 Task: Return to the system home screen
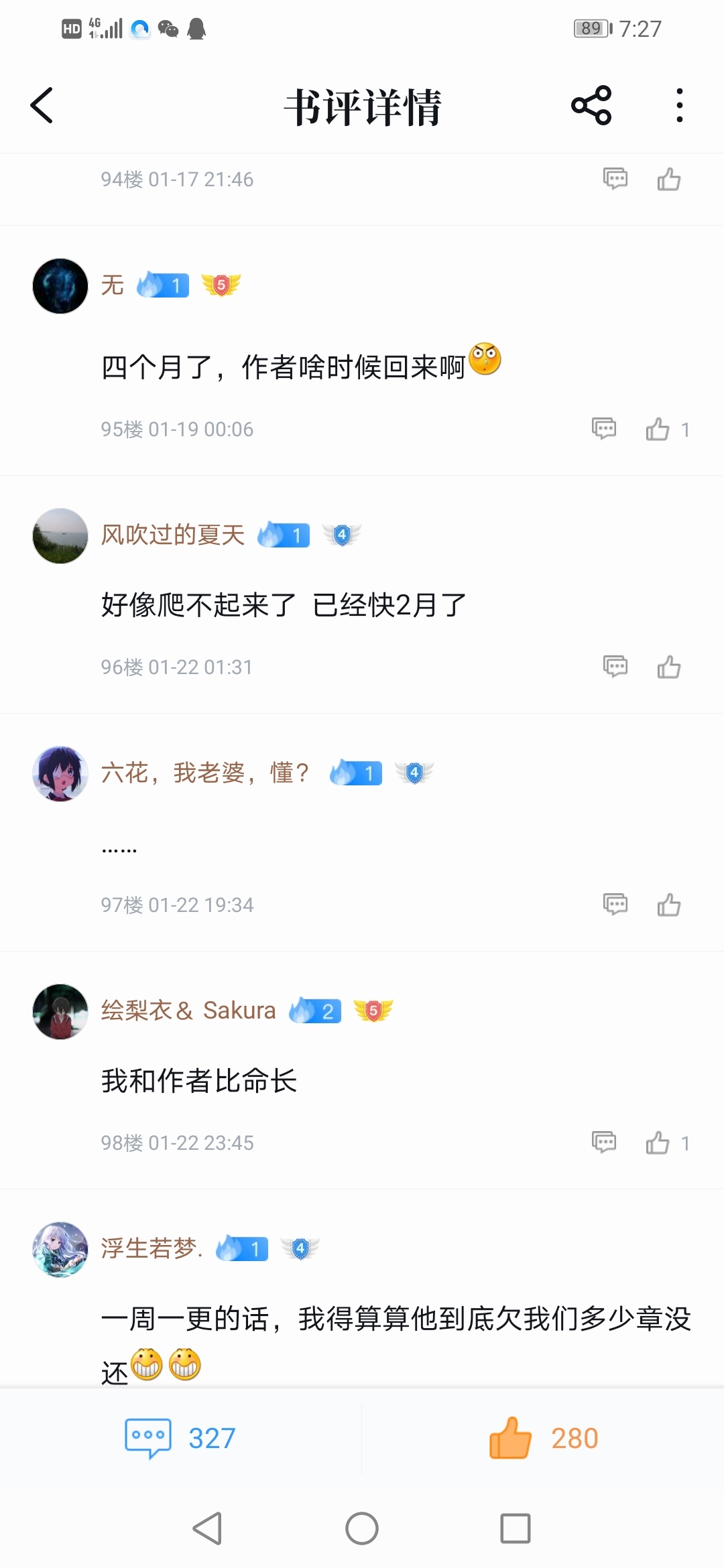coord(362,1528)
